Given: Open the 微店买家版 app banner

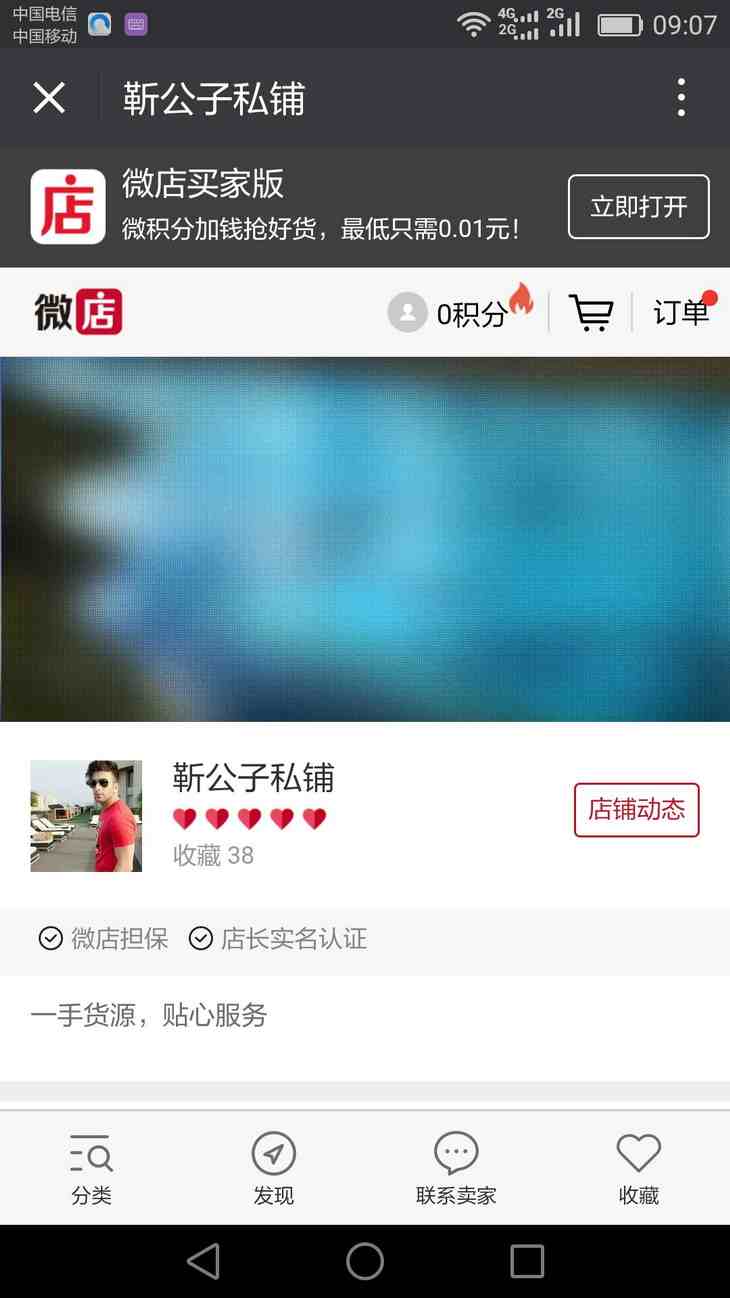Looking at the screenshot, I should pyautogui.click(x=300, y=207).
